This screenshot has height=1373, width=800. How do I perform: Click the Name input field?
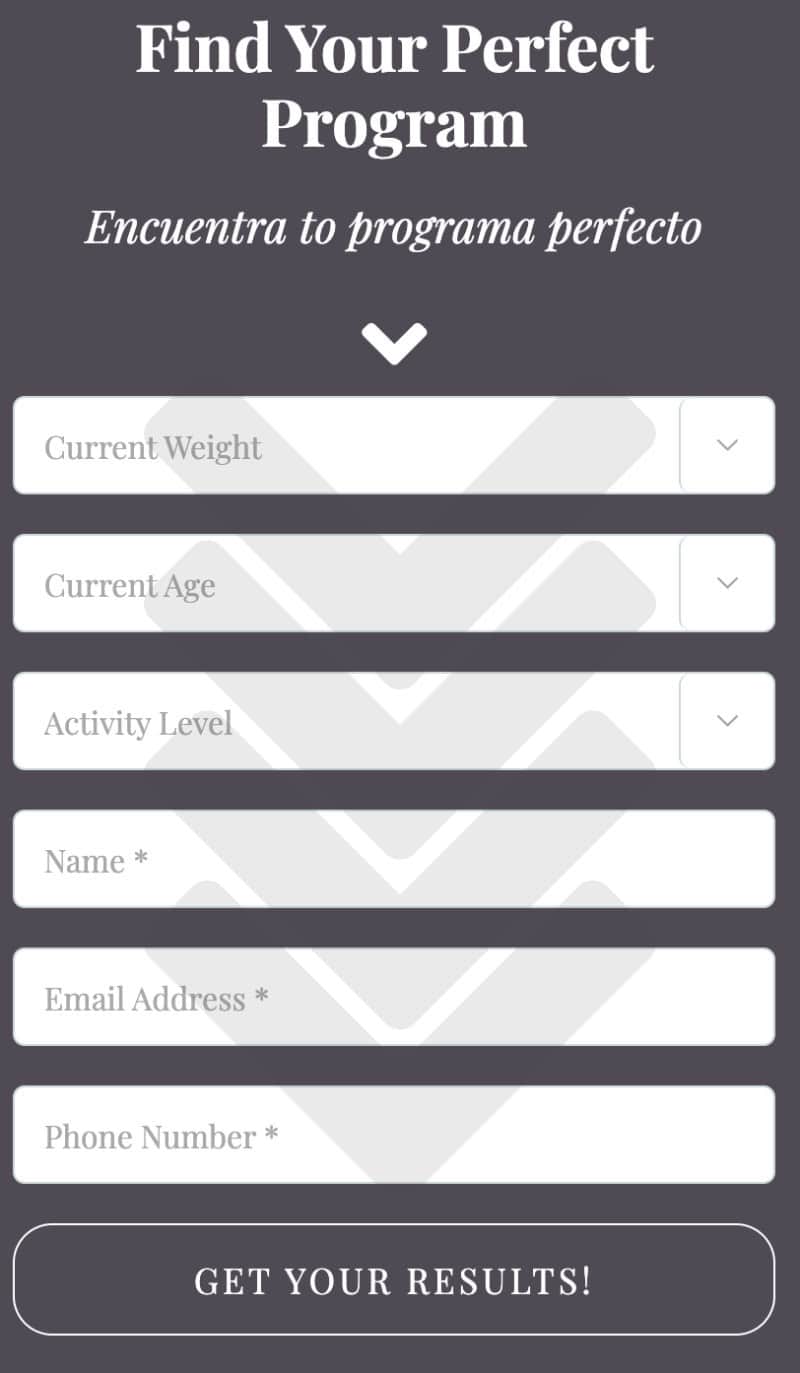(x=395, y=859)
